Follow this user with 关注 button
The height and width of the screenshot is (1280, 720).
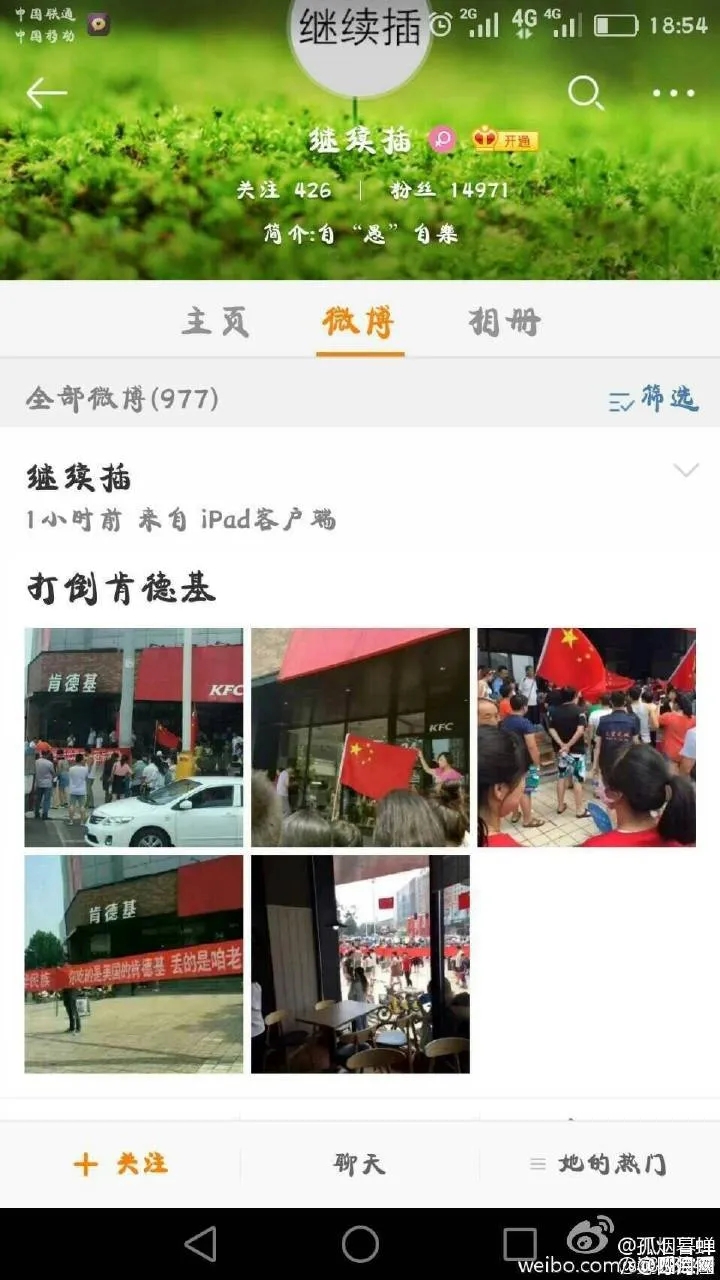pos(121,1164)
